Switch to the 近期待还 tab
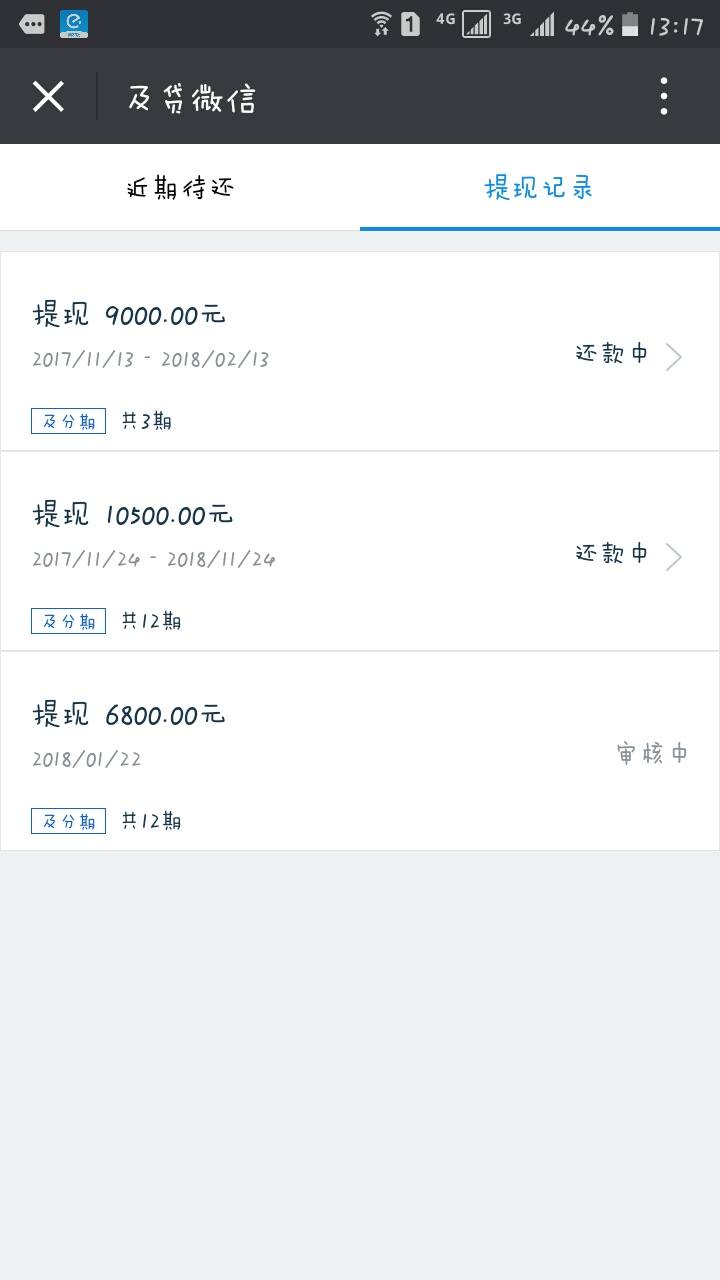Viewport: 720px width, 1280px height. click(x=180, y=188)
